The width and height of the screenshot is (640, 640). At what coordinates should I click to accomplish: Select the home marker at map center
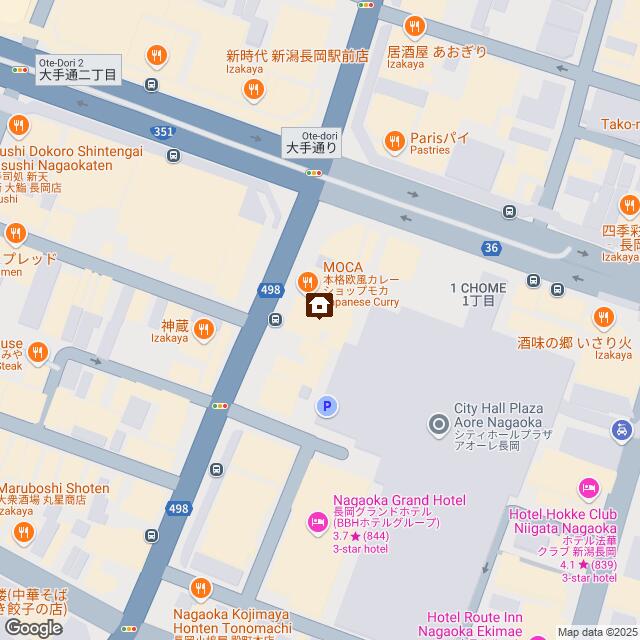coord(319,306)
